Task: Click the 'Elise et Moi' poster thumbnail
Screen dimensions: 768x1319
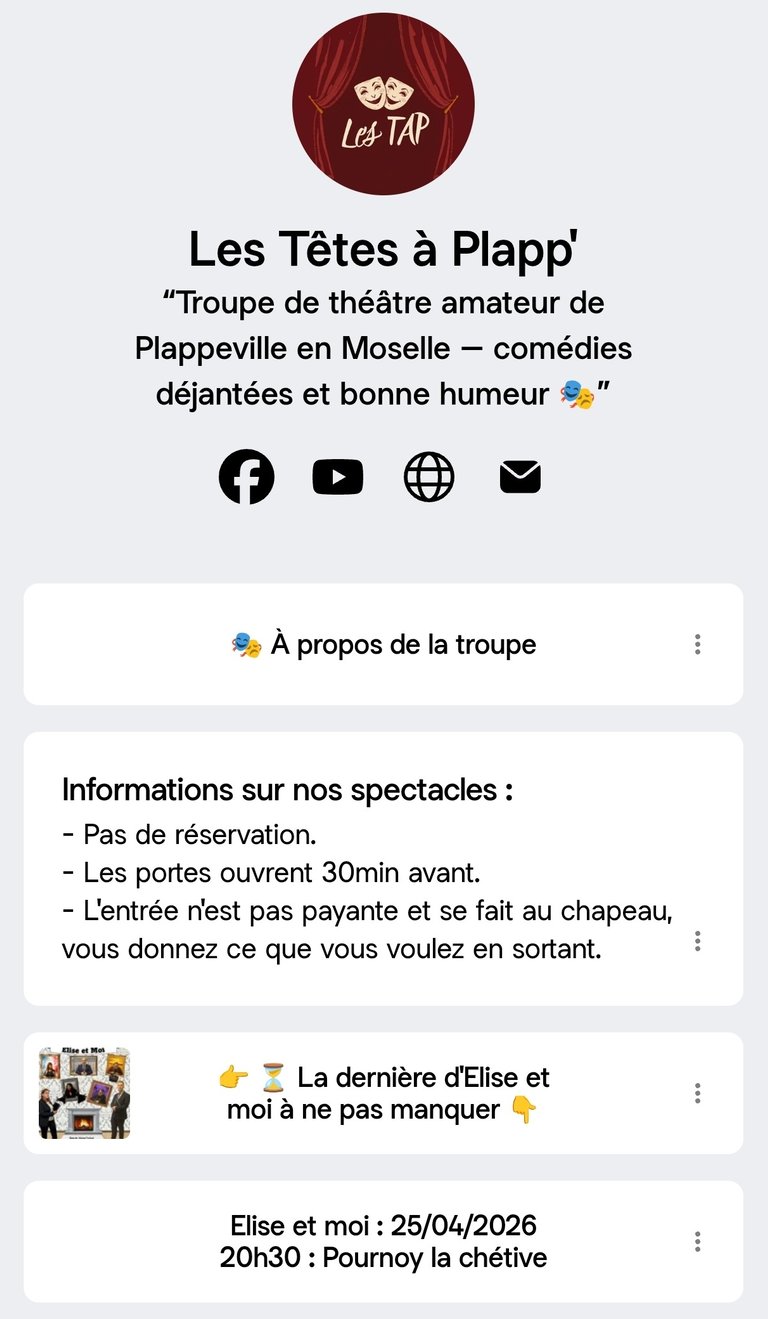Action: click(84, 1093)
